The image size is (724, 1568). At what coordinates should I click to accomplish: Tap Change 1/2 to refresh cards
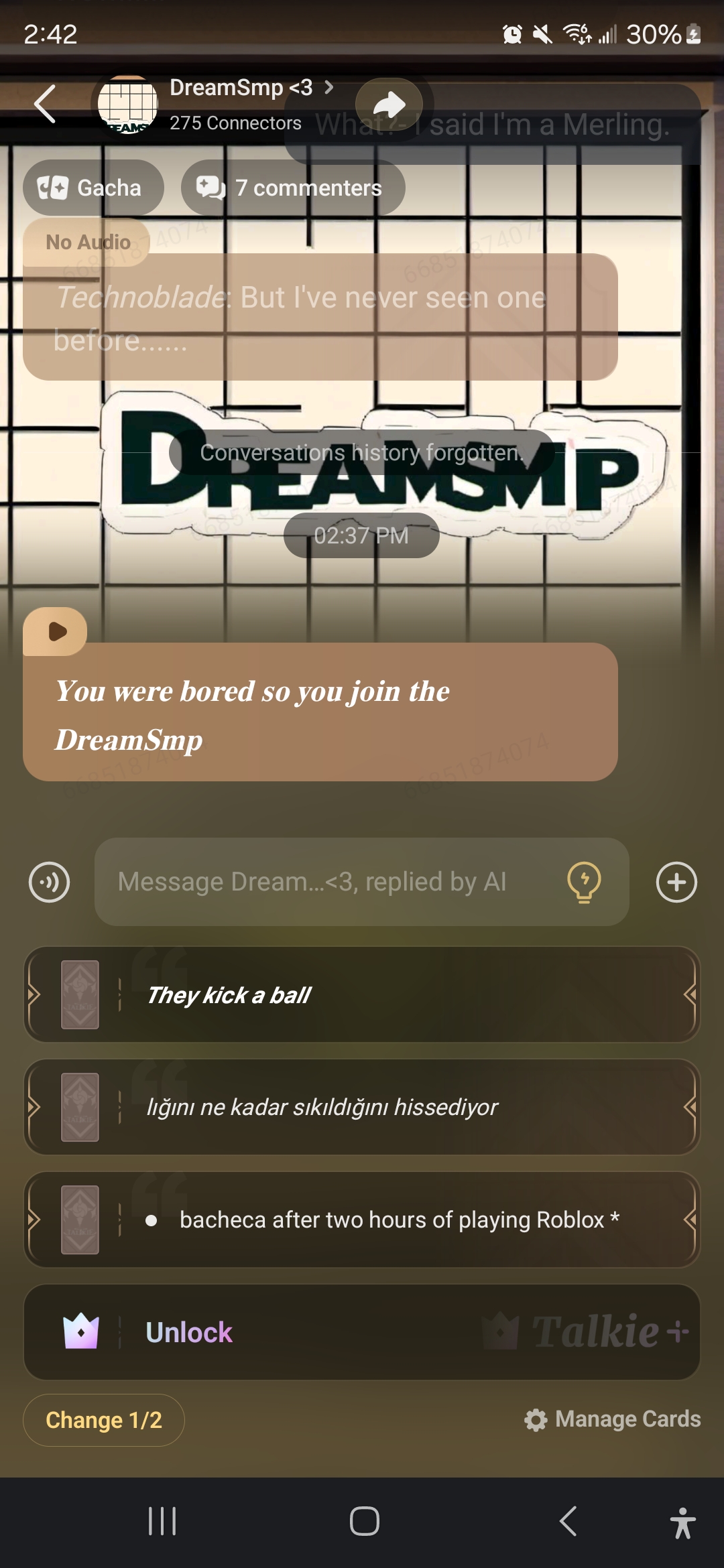pos(104,1420)
